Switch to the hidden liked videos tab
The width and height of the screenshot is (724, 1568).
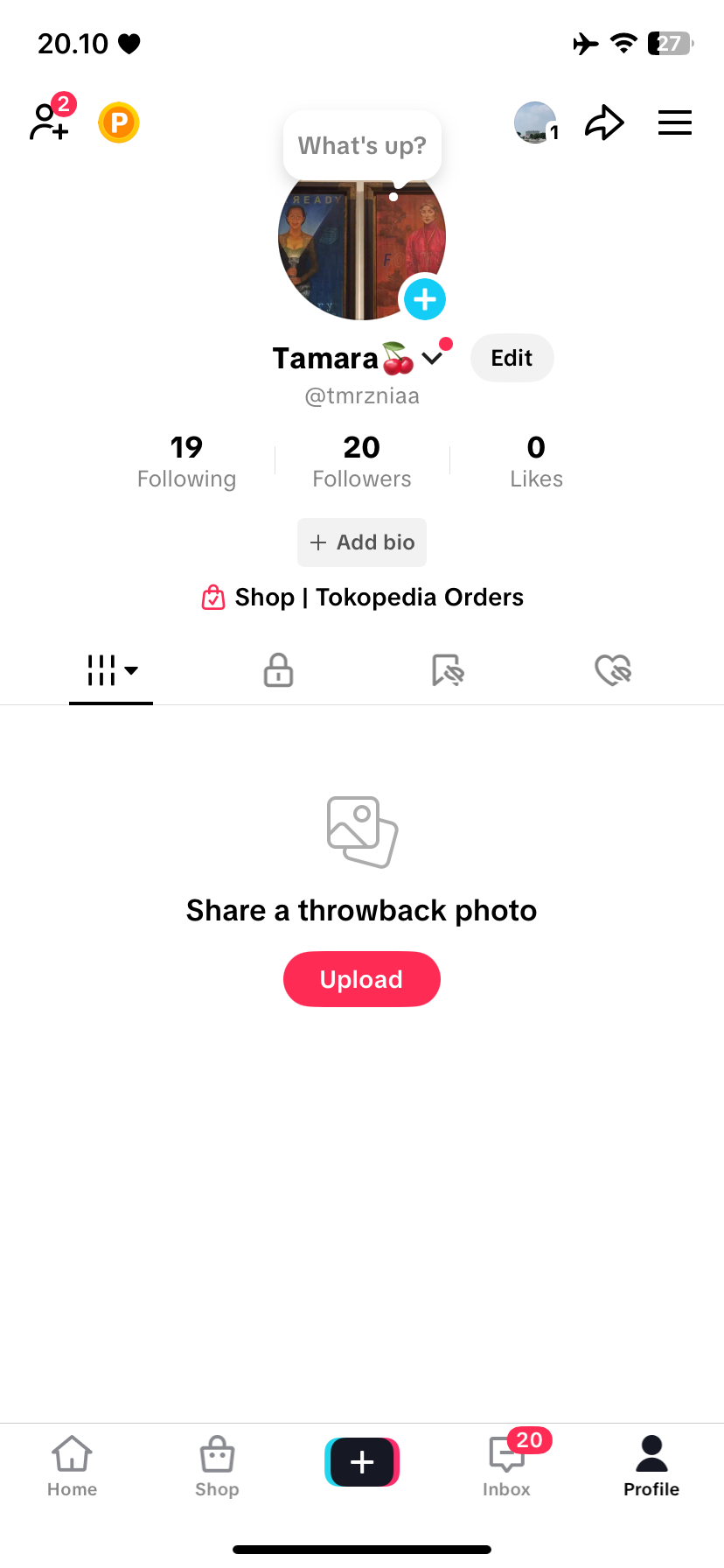(613, 670)
